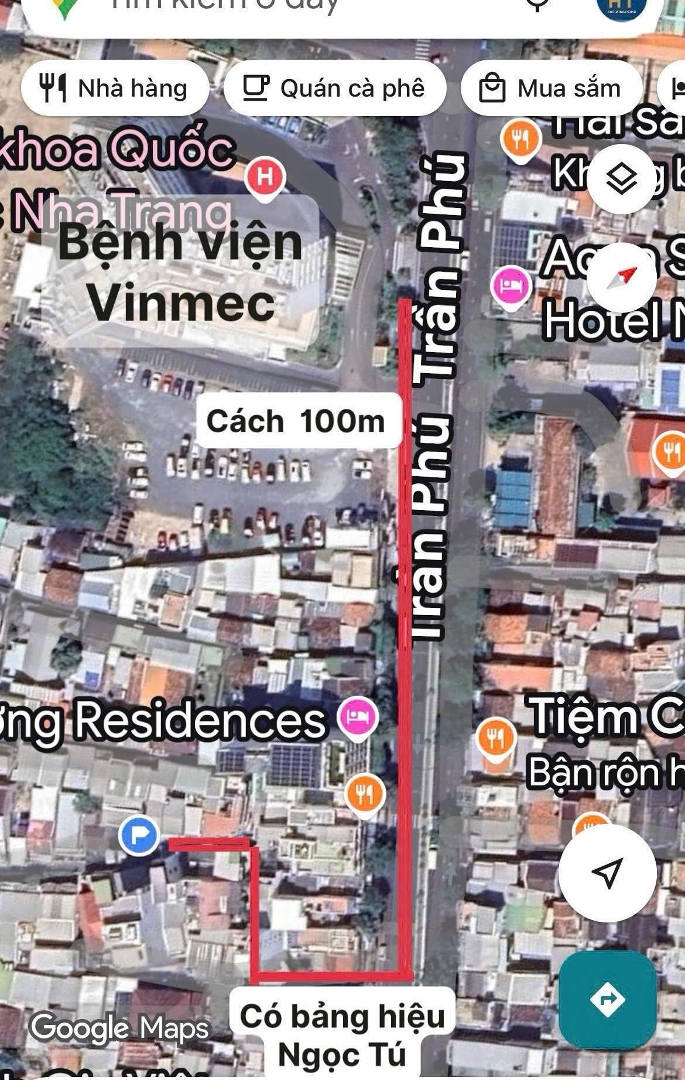Center map on my location
Image resolution: width=685 pixels, height=1080 pixels.
click(607, 873)
